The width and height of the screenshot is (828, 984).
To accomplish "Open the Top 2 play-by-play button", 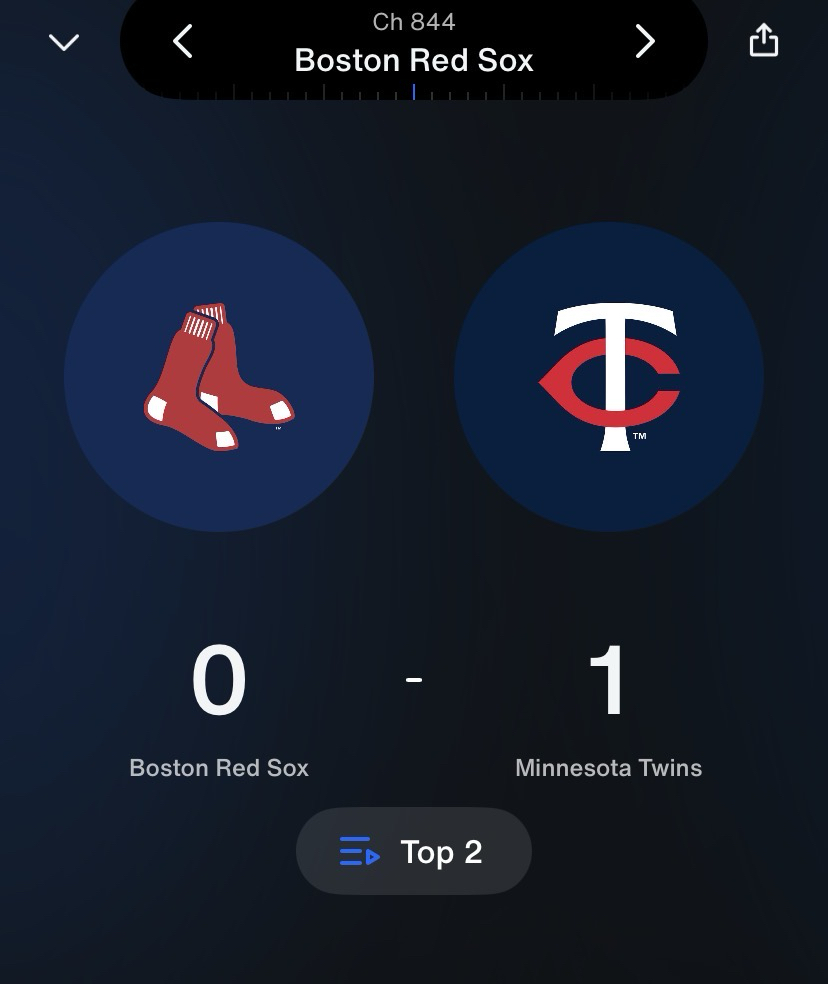I will tap(413, 852).
